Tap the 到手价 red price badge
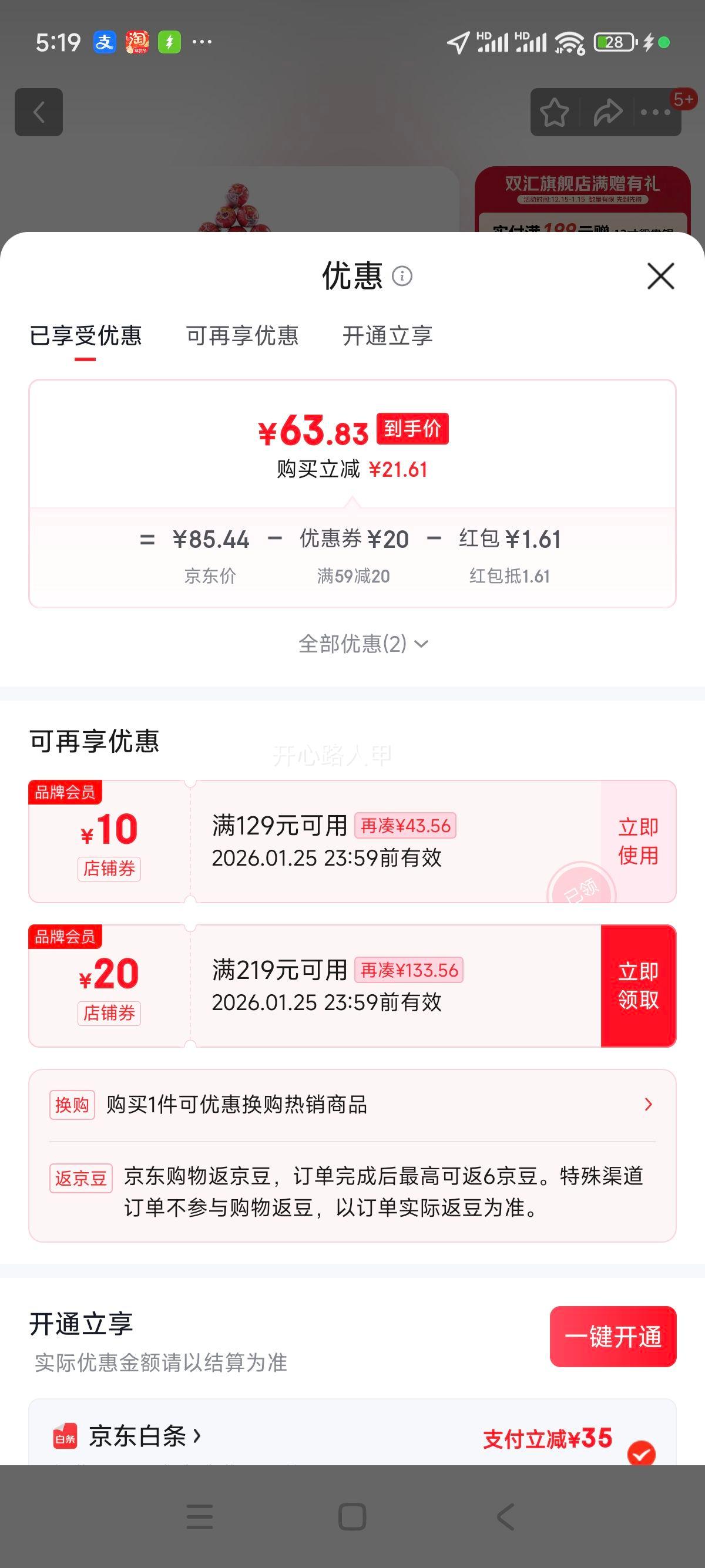 tap(413, 429)
